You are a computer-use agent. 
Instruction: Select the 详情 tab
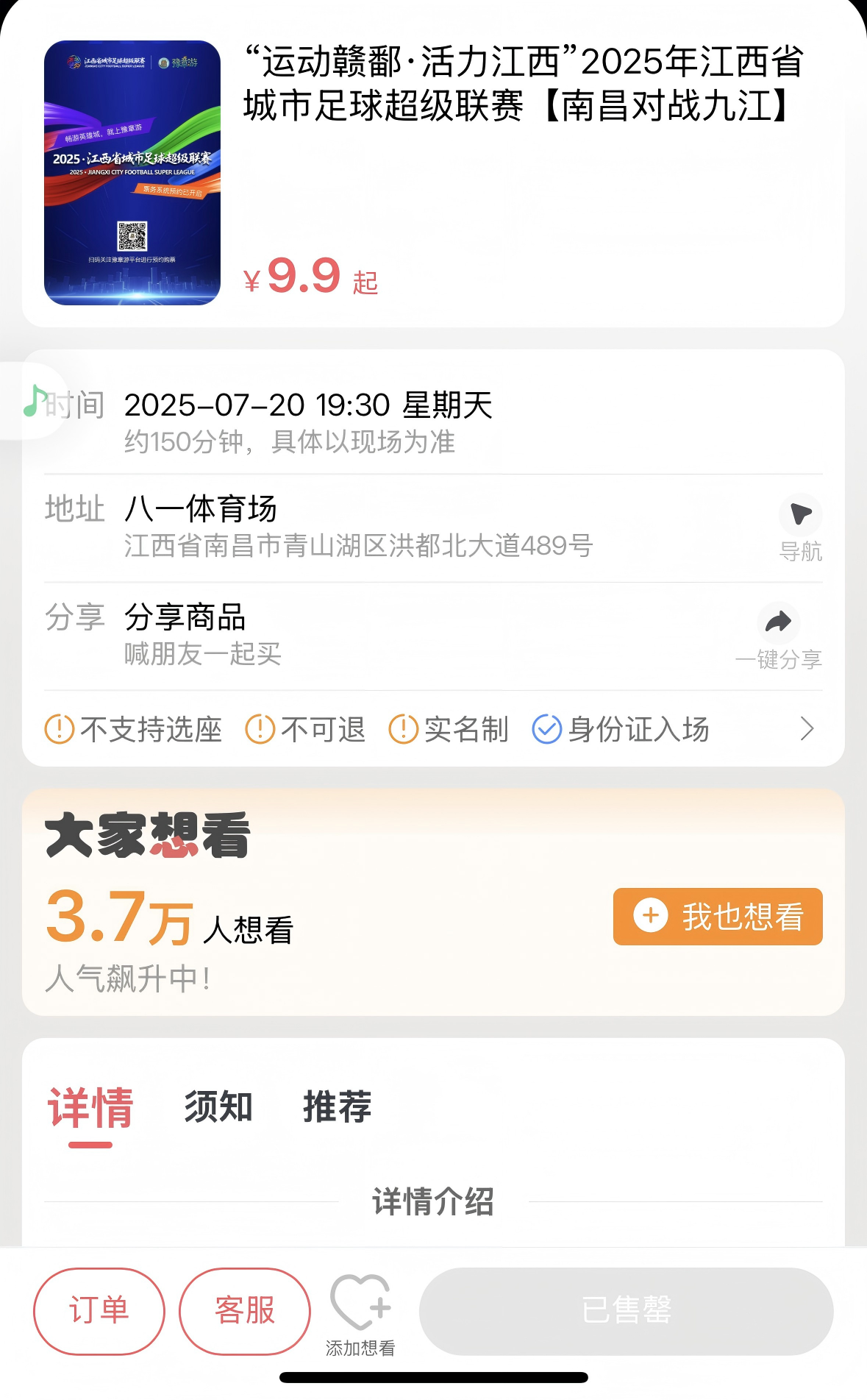90,1108
